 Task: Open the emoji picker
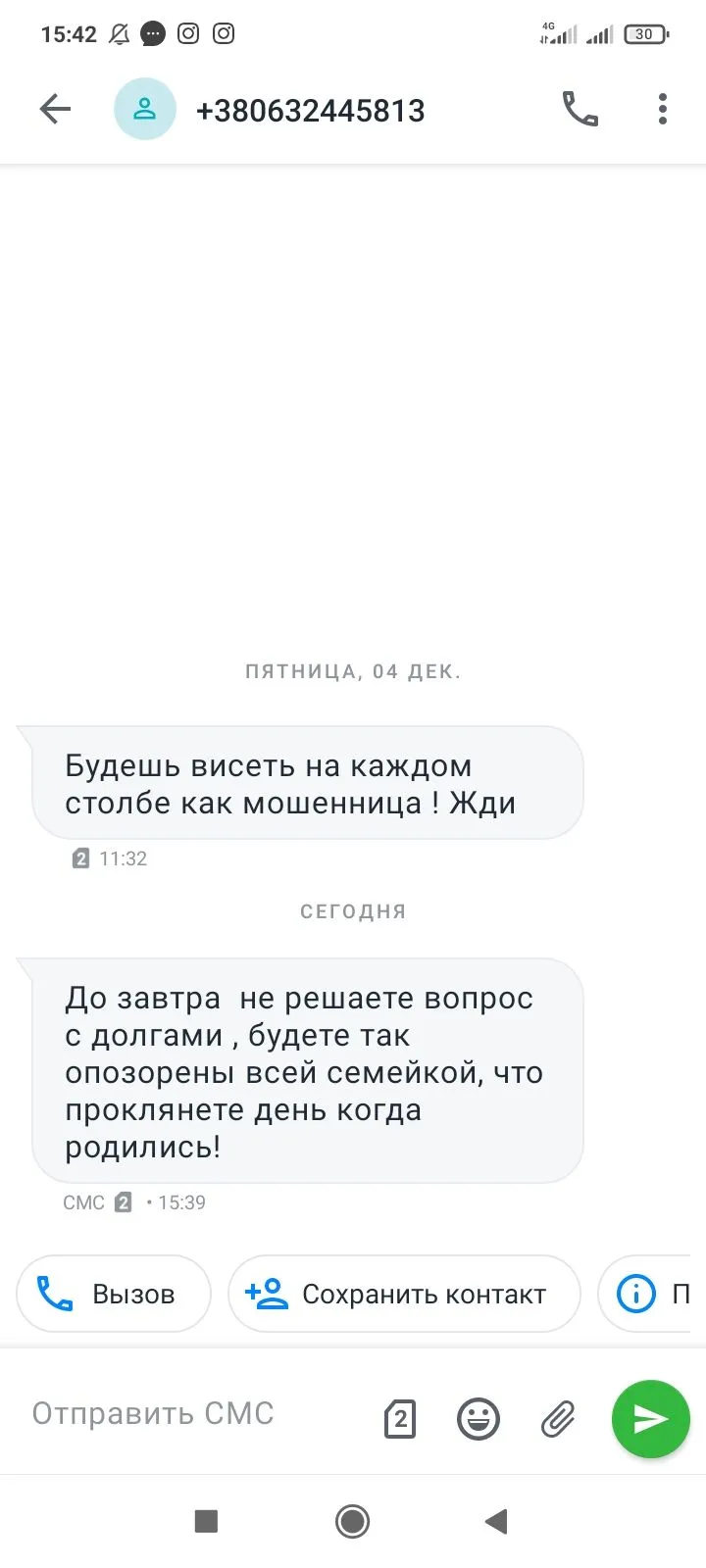tap(479, 1419)
